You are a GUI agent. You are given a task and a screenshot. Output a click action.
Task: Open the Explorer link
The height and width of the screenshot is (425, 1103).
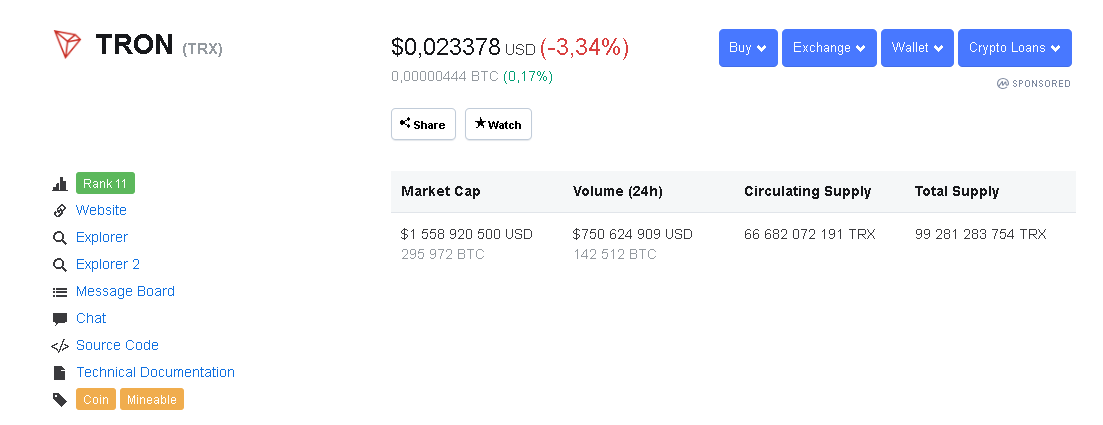pos(102,237)
